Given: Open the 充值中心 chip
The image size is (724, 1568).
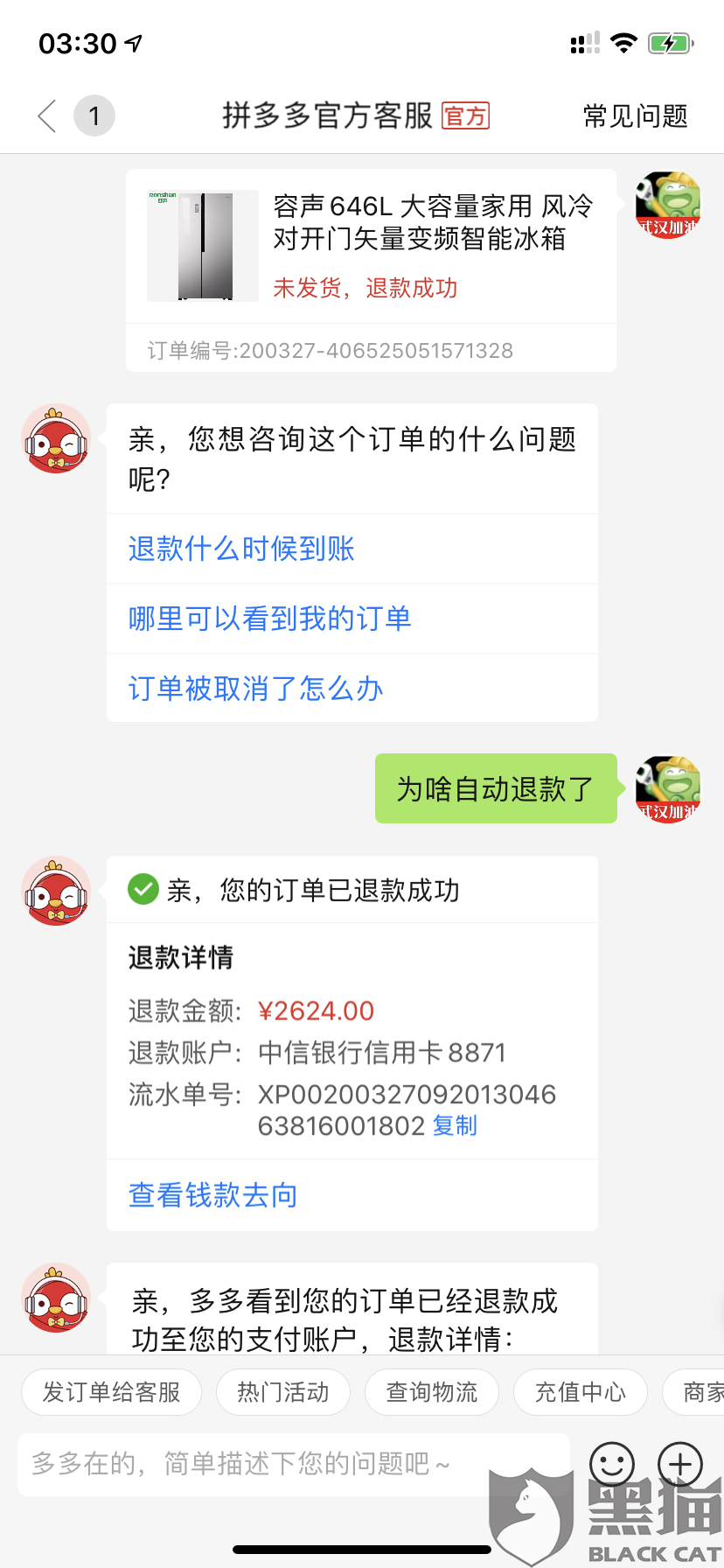Looking at the screenshot, I should point(581,1391).
